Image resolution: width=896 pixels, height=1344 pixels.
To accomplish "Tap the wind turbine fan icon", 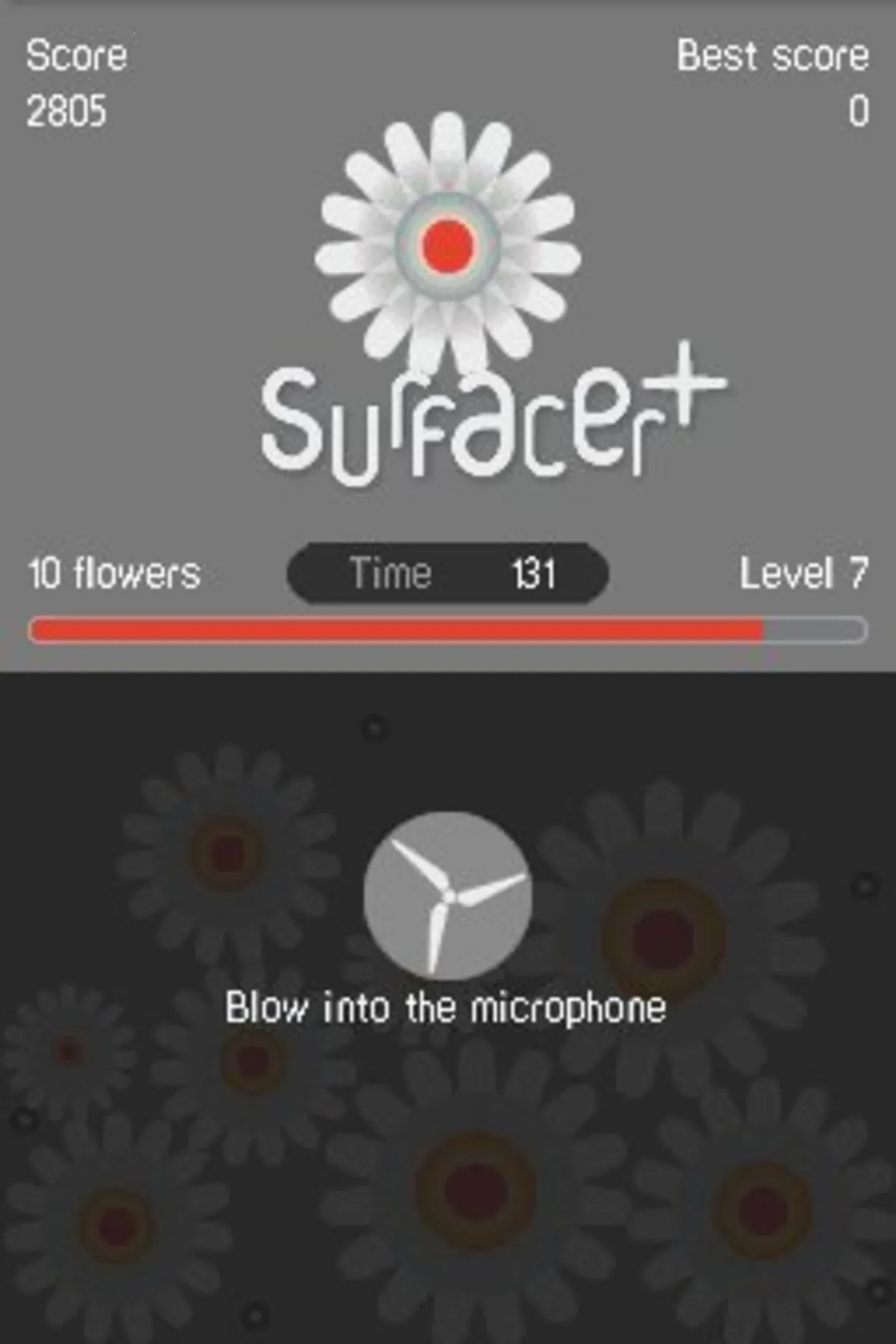I will point(447,895).
